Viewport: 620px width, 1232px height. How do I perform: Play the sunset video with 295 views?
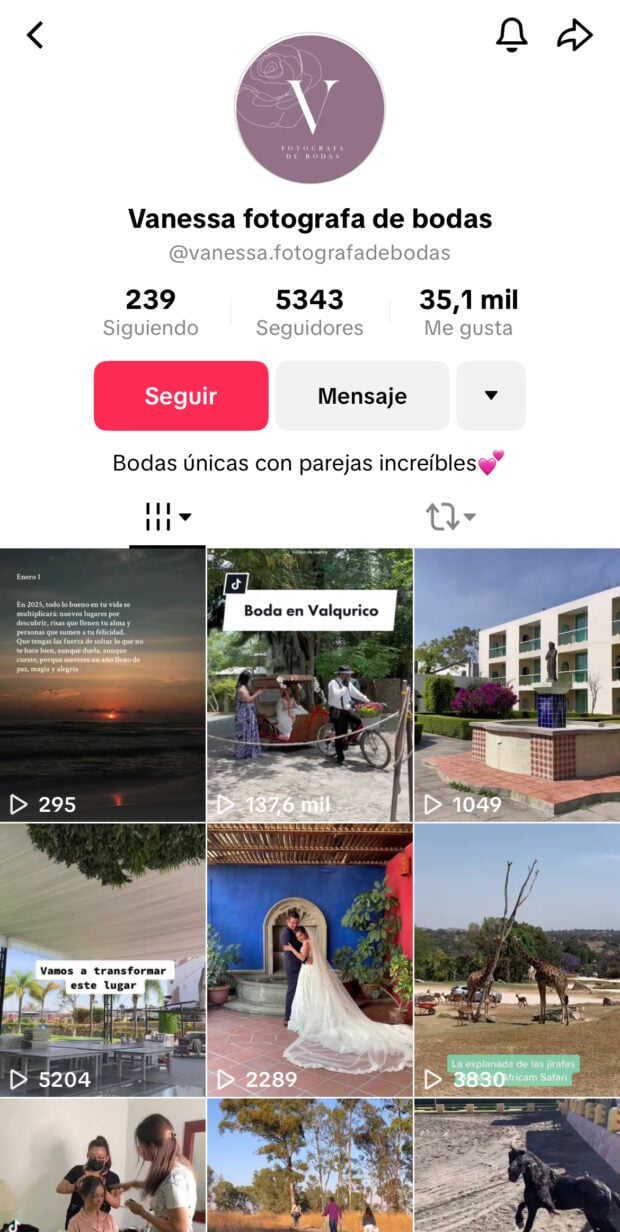coord(102,685)
